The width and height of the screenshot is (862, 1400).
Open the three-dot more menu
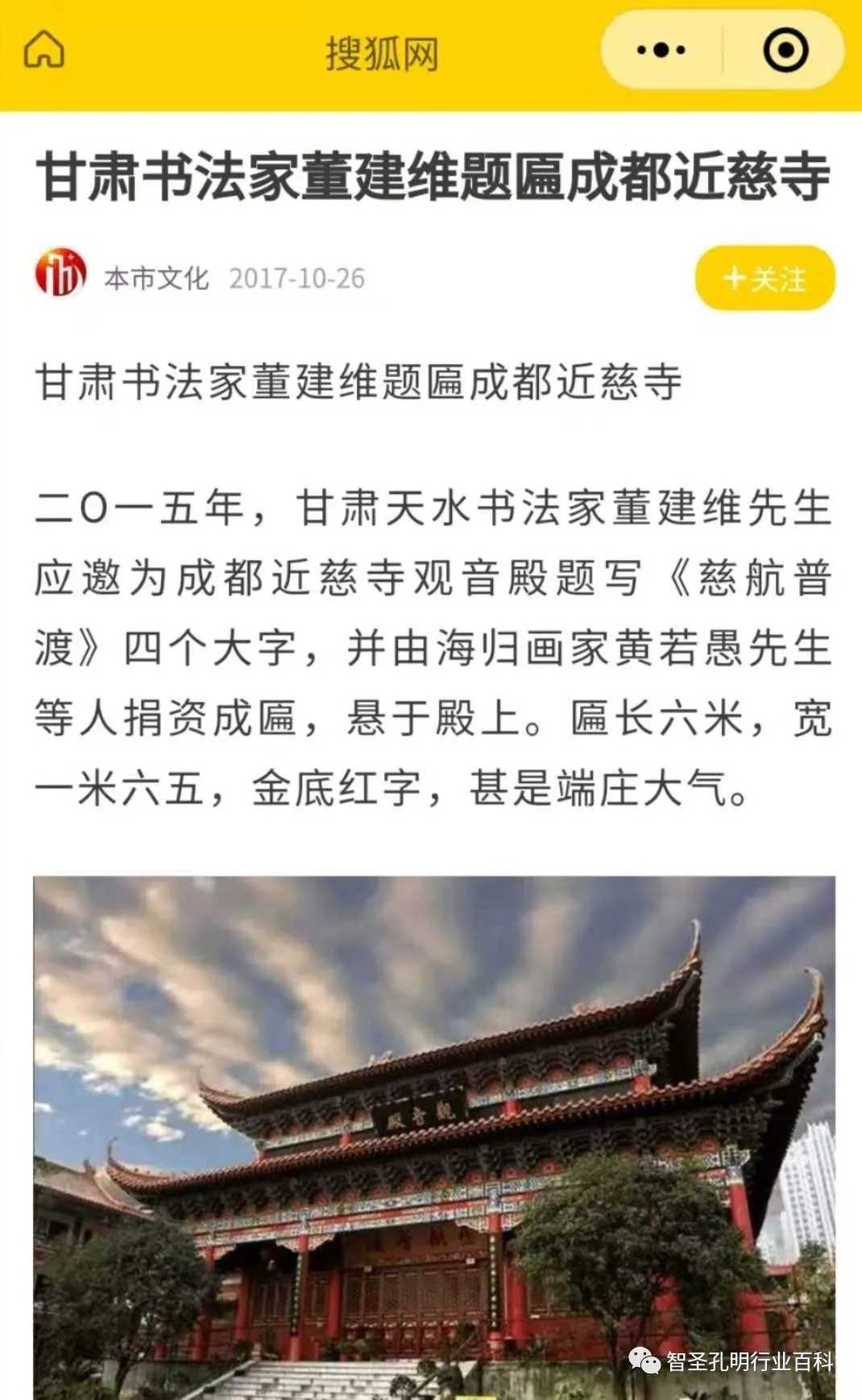pyautogui.click(x=661, y=51)
